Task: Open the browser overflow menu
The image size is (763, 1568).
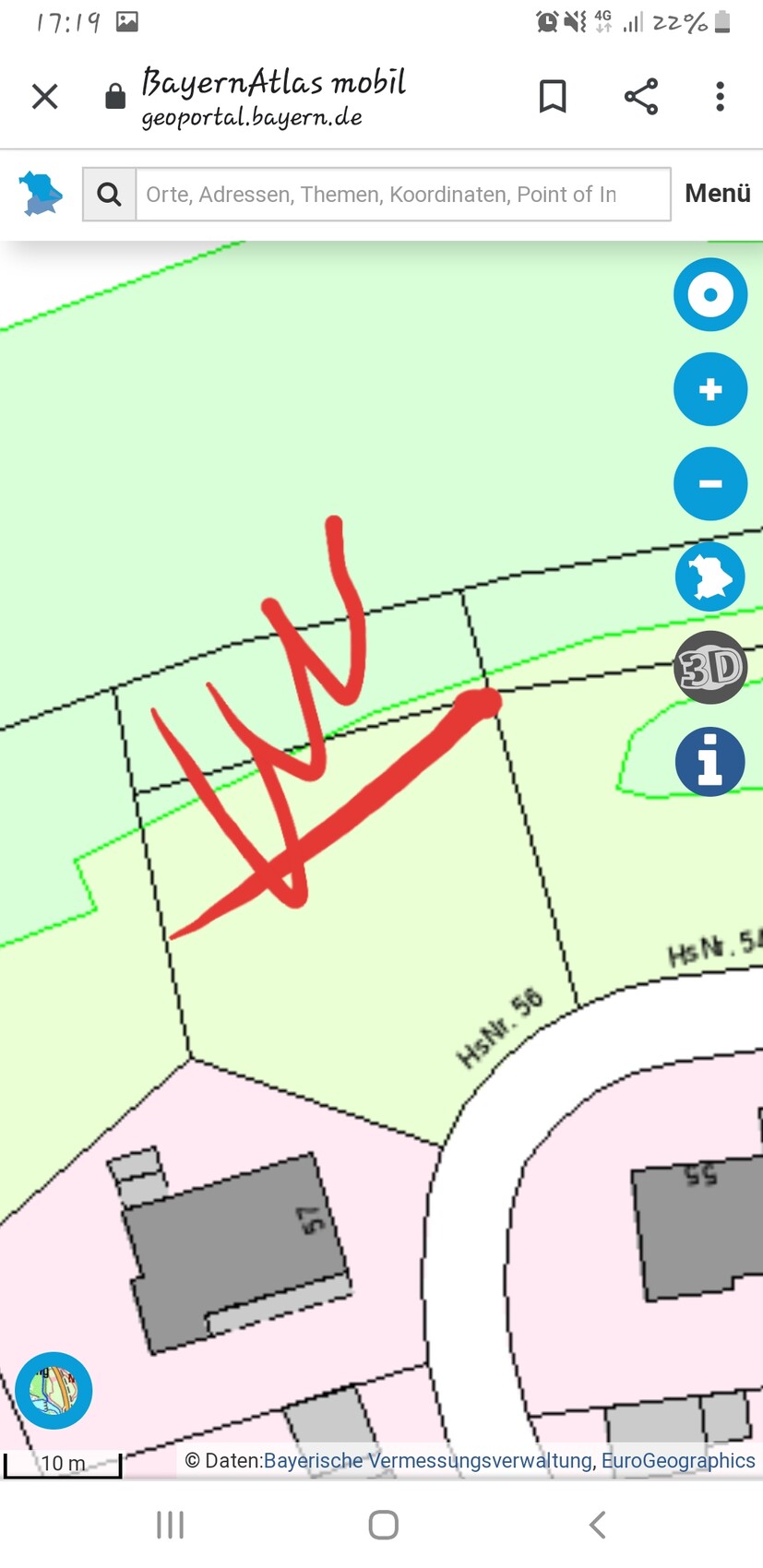Action: click(x=720, y=97)
